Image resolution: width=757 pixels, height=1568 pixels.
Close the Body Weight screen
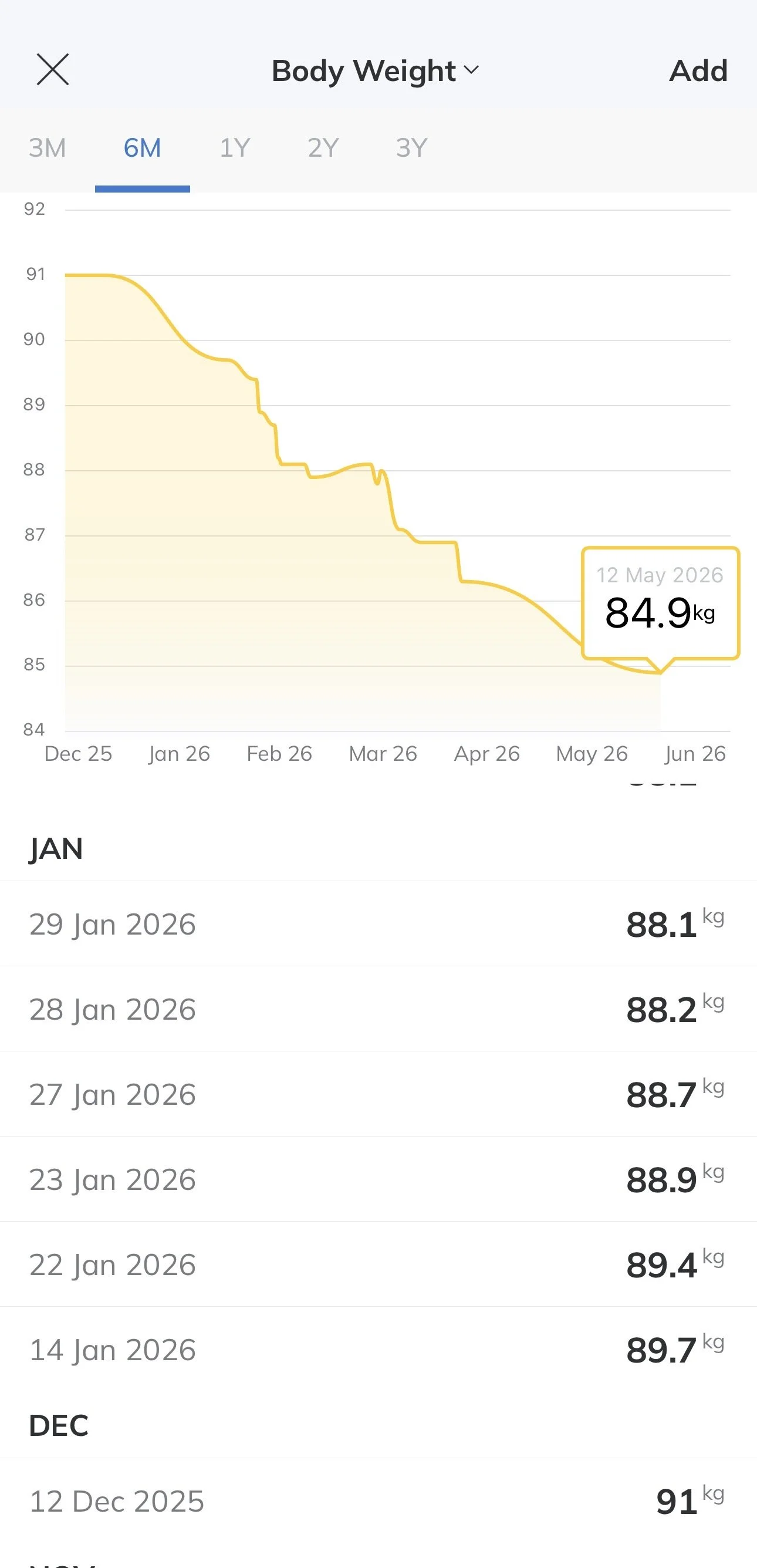(x=53, y=69)
